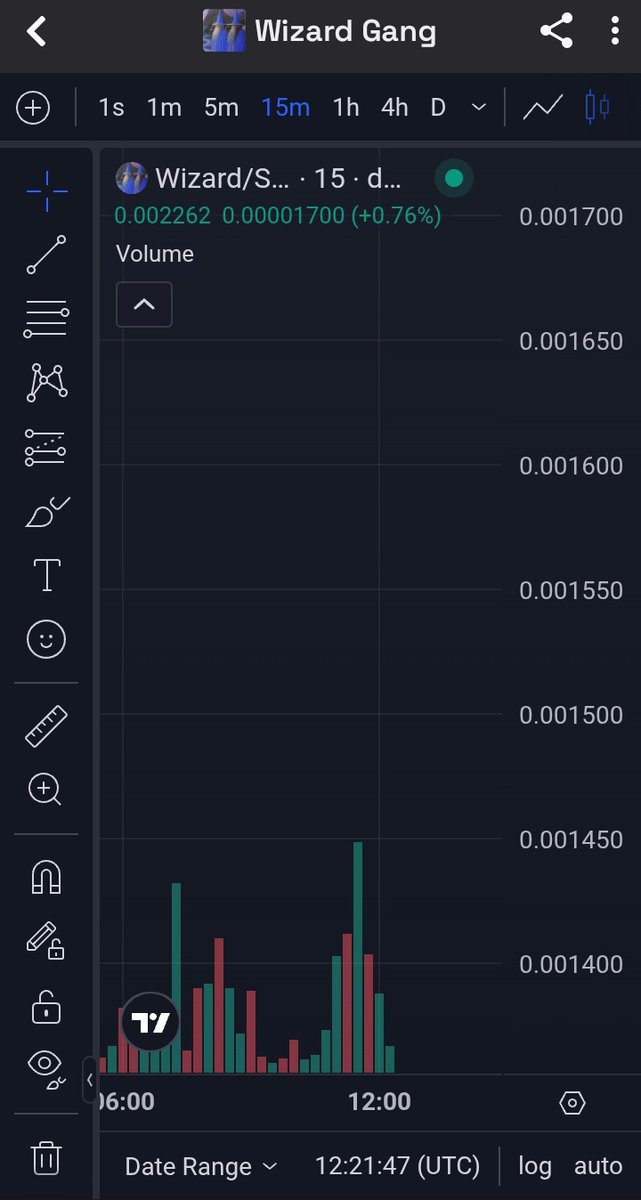Open the emoji sticker tool
The height and width of the screenshot is (1200, 641).
pyautogui.click(x=46, y=640)
